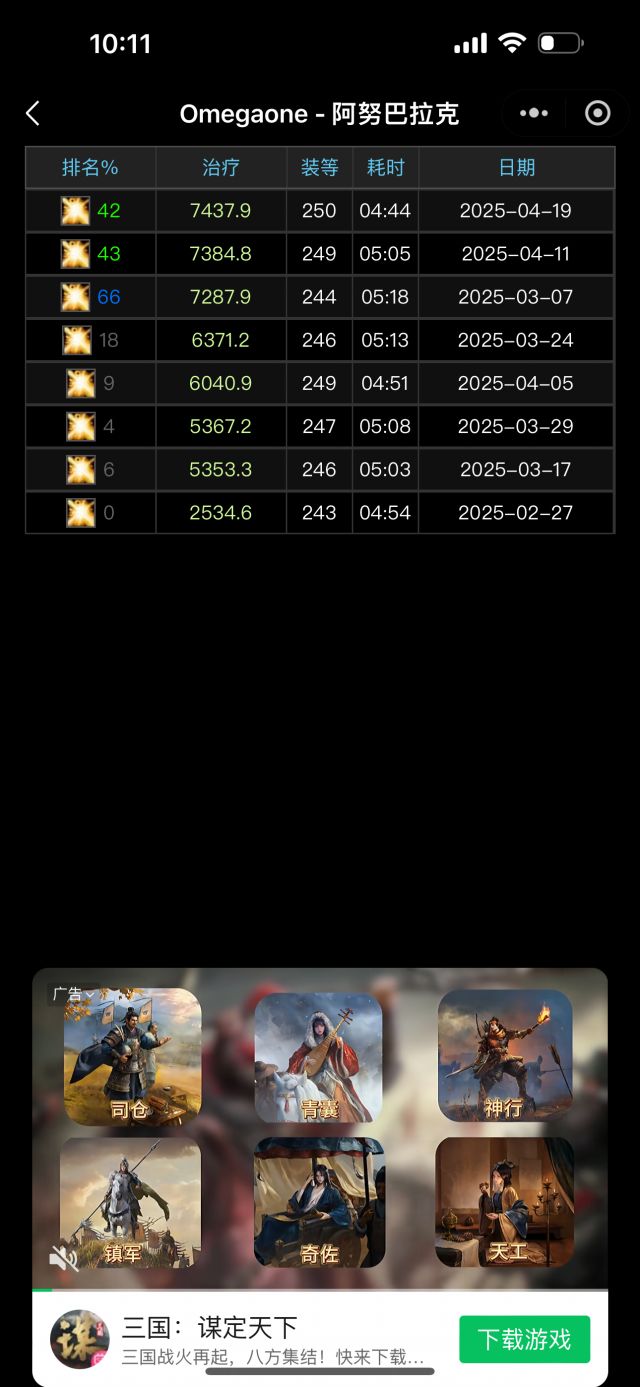Open the 2025-04-11 record row

(x=319, y=254)
